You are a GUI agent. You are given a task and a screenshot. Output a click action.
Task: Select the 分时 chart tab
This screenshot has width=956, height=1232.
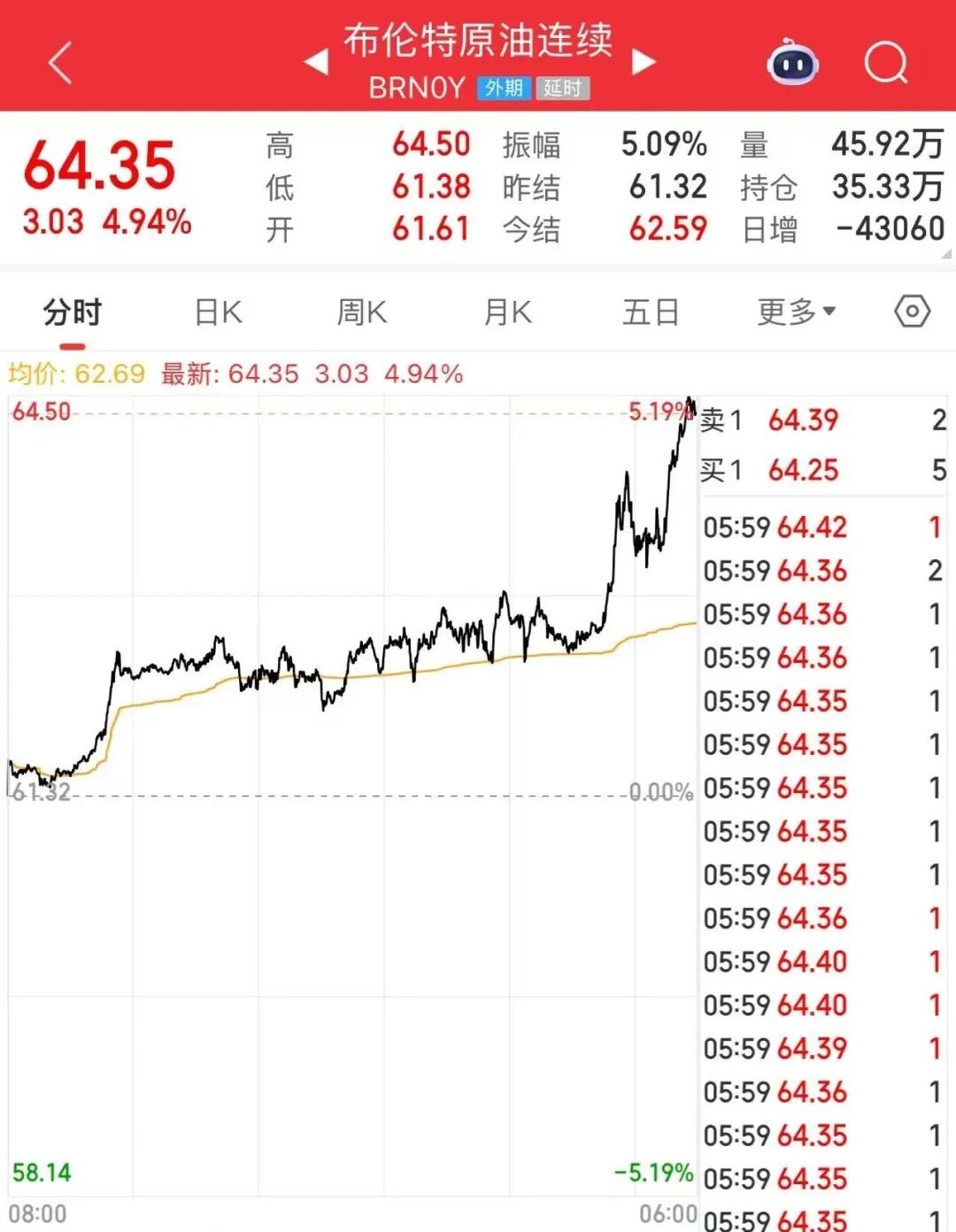click(x=73, y=312)
